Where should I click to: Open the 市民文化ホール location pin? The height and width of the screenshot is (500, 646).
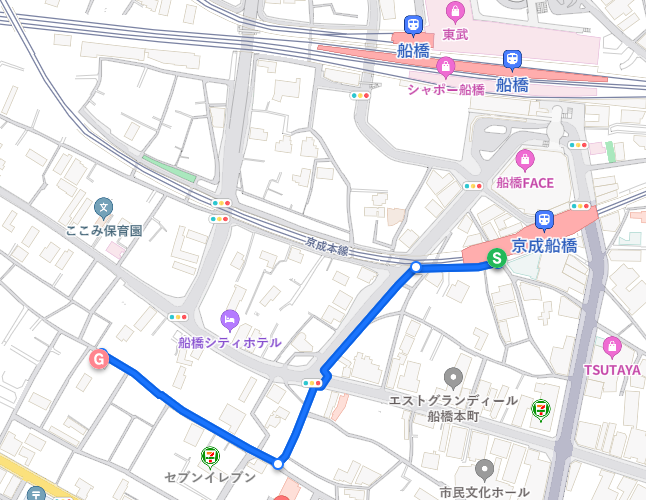point(485,468)
